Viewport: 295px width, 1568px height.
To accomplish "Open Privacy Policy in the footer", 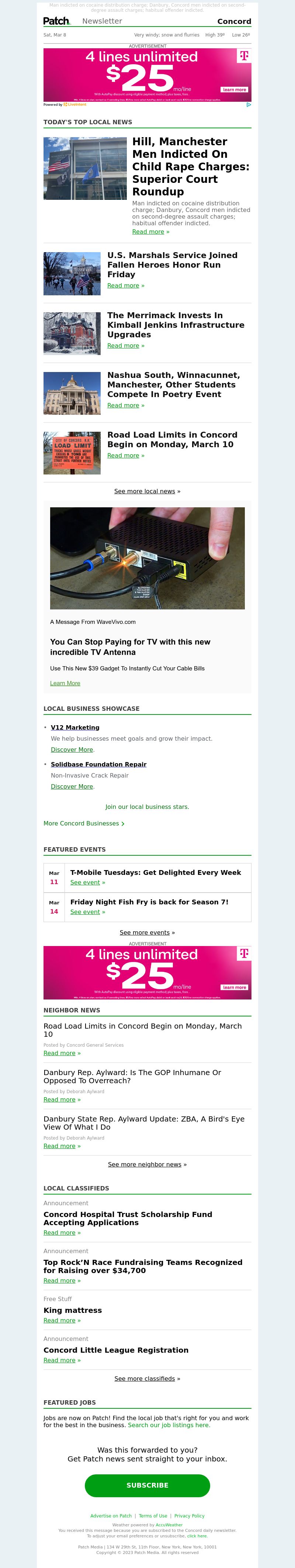I will (x=189, y=1516).
